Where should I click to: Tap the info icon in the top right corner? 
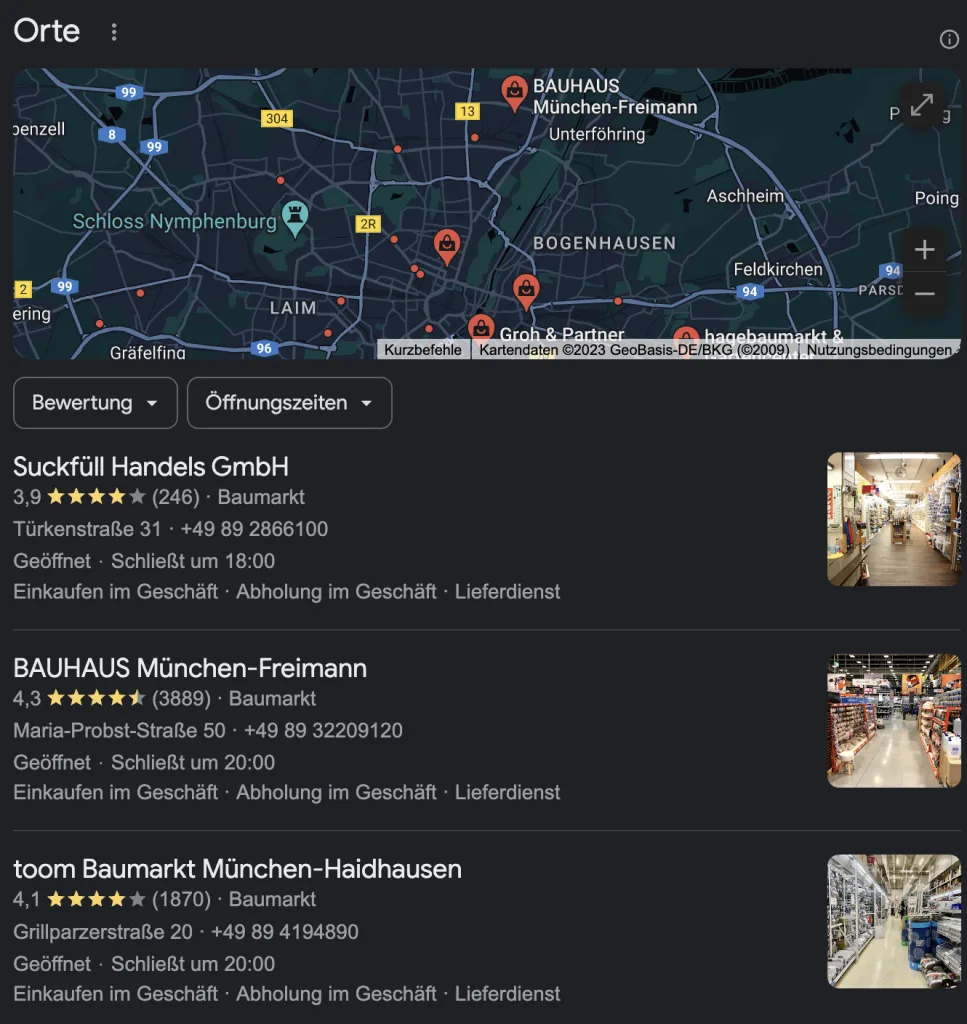[x=949, y=40]
